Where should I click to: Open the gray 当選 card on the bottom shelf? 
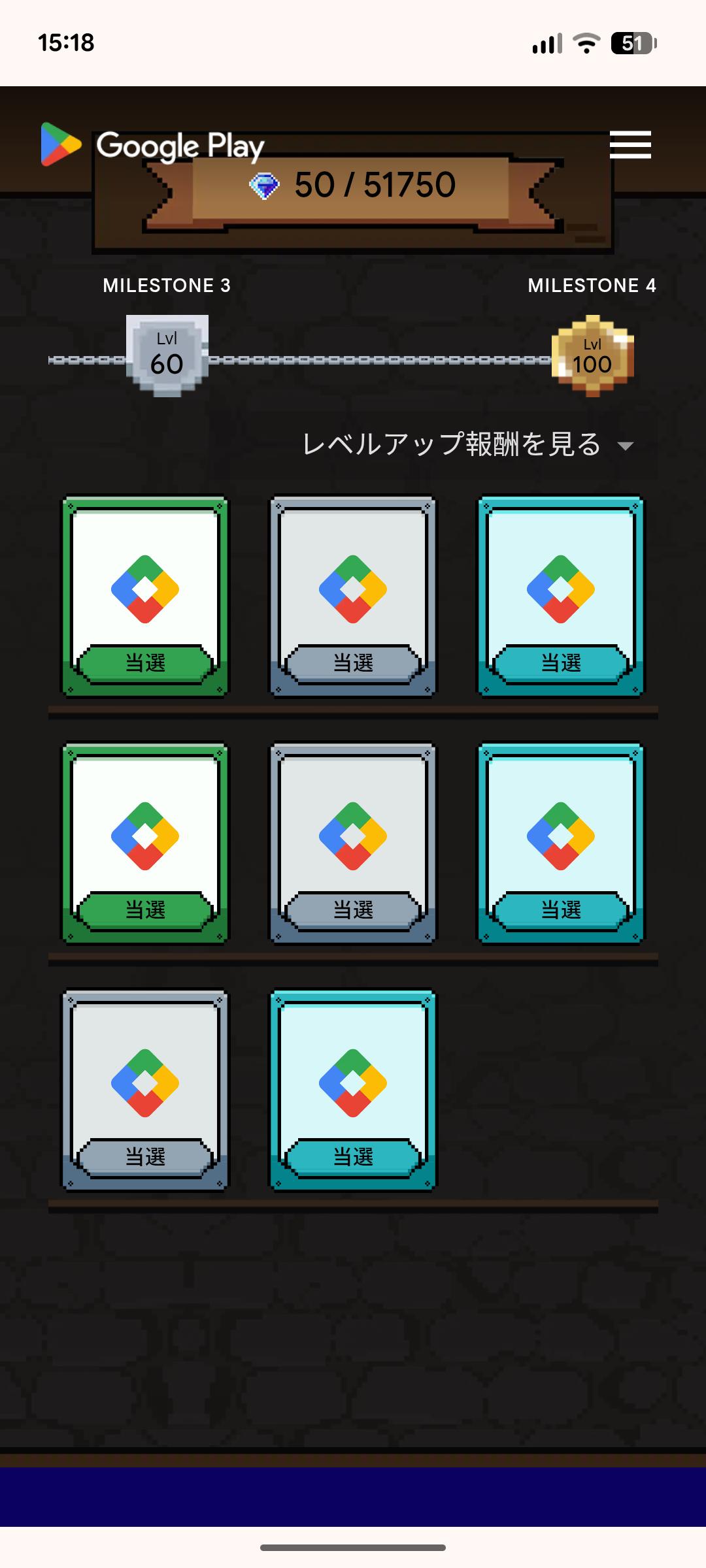145,1089
